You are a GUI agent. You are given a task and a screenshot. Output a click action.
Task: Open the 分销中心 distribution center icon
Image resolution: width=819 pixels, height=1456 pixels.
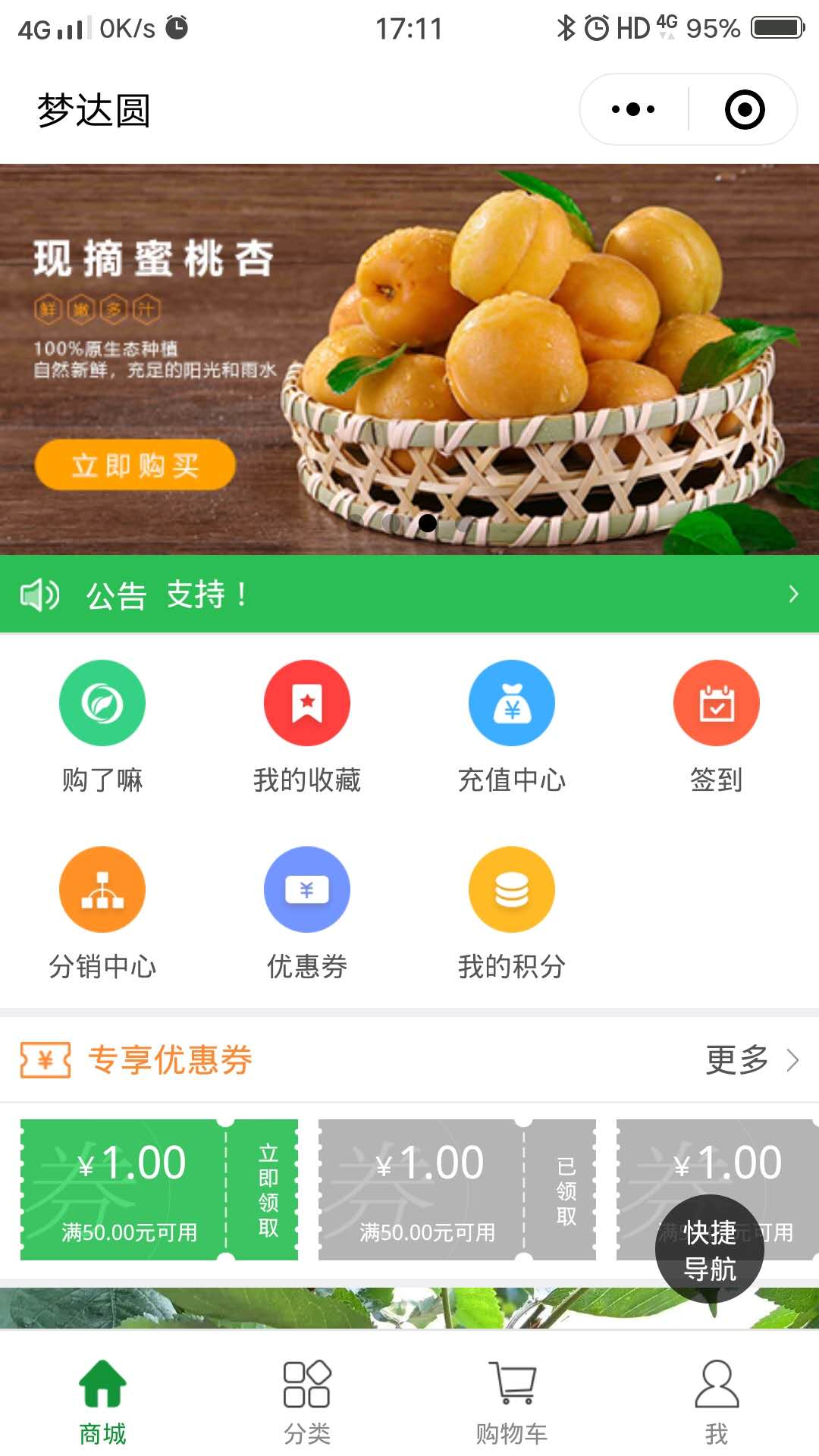pyautogui.click(x=102, y=890)
